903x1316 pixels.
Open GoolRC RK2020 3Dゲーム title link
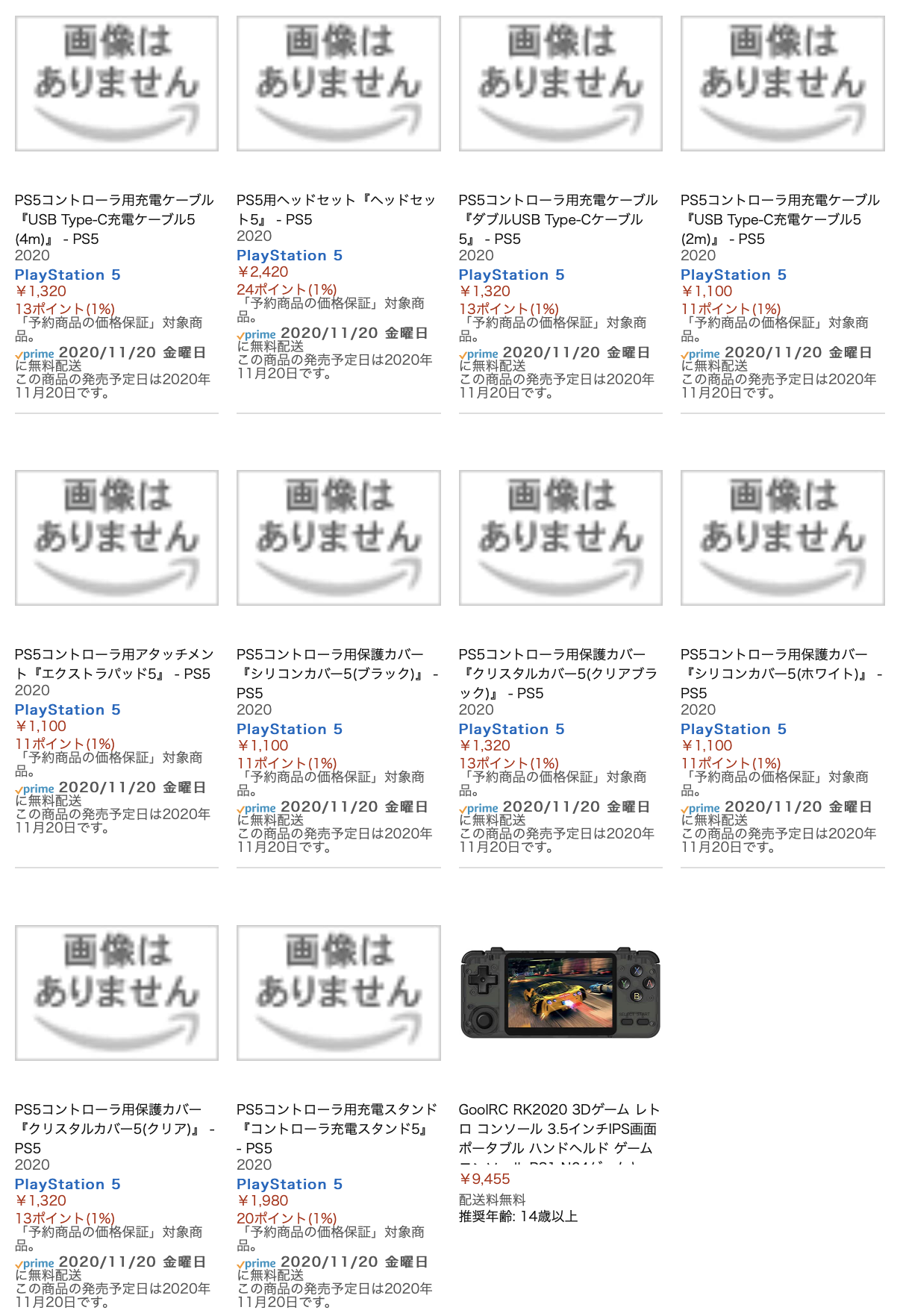pos(558,1129)
